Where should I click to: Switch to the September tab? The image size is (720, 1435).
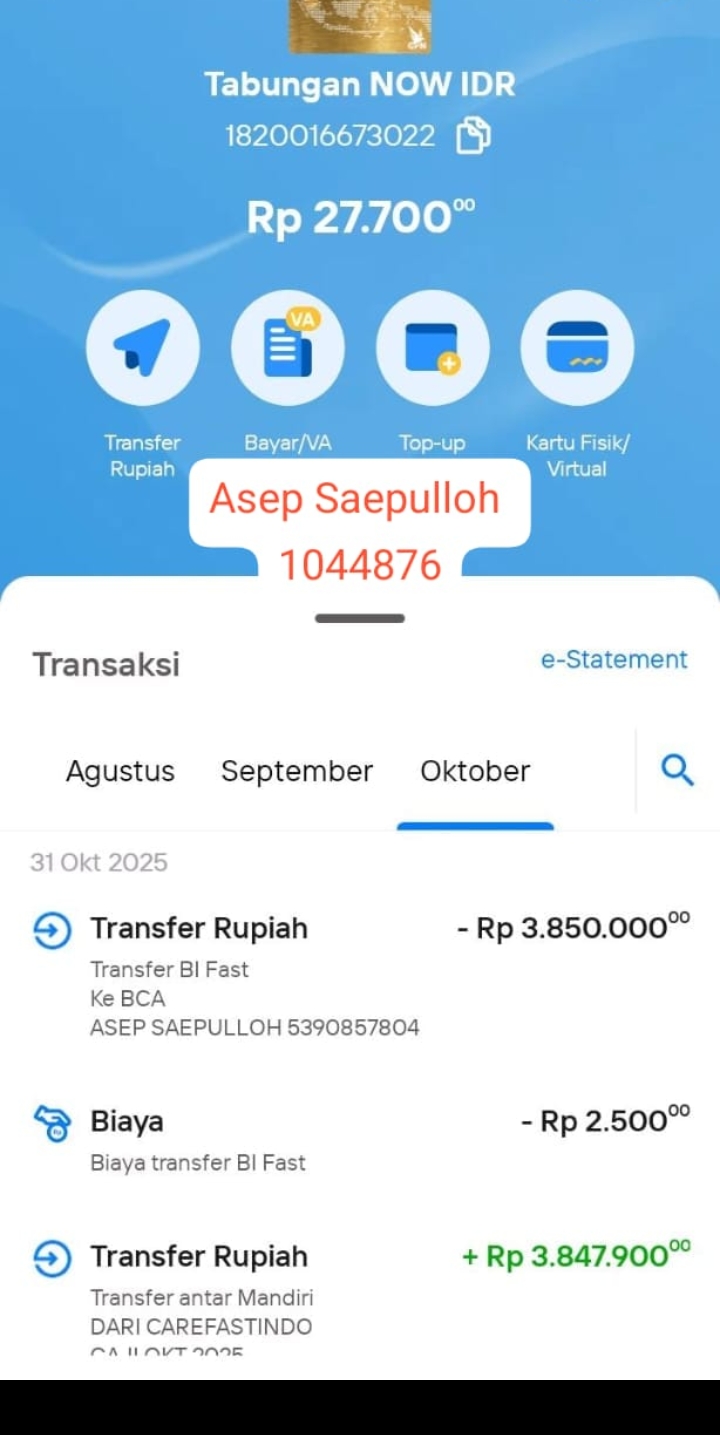click(x=297, y=771)
